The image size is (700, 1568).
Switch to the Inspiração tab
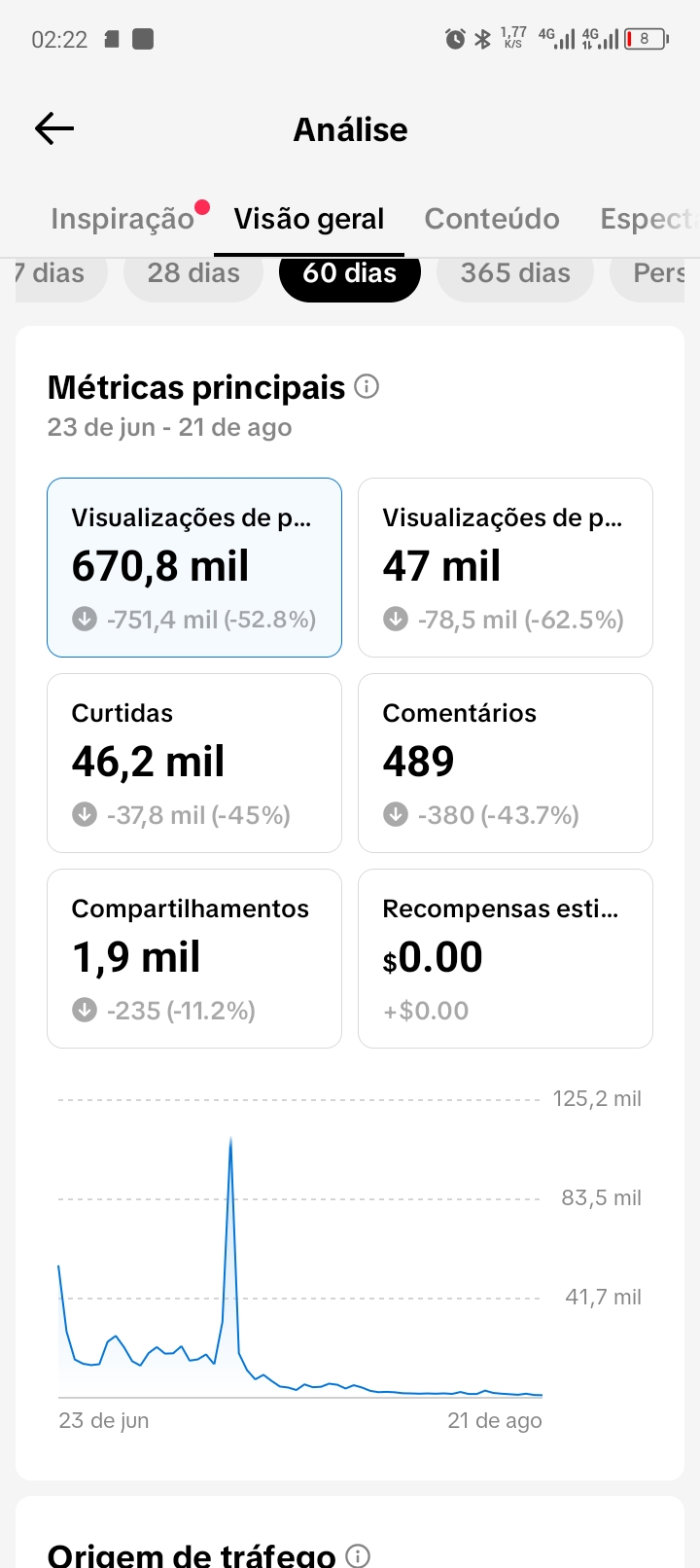[122, 219]
